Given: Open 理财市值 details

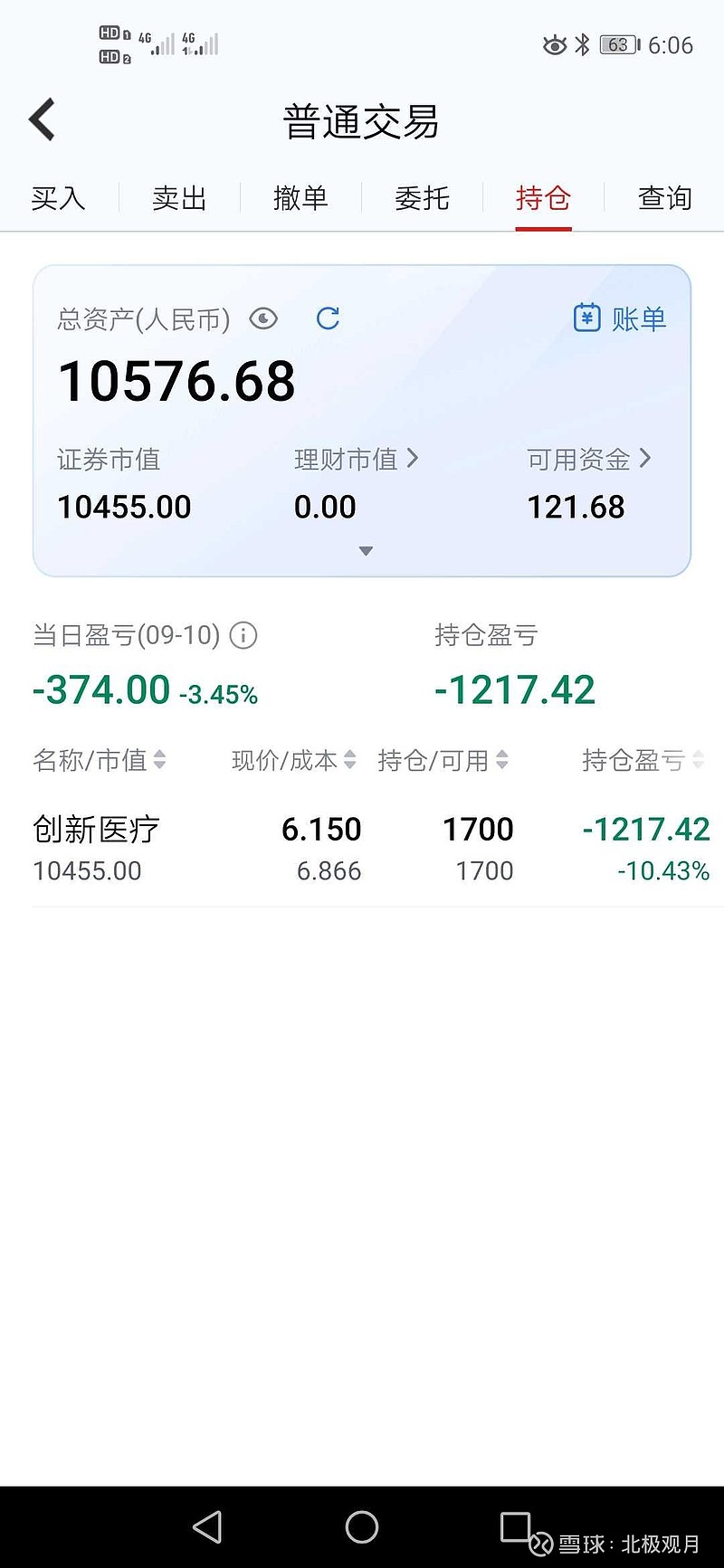Looking at the screenshot, I should click(356, 460).
